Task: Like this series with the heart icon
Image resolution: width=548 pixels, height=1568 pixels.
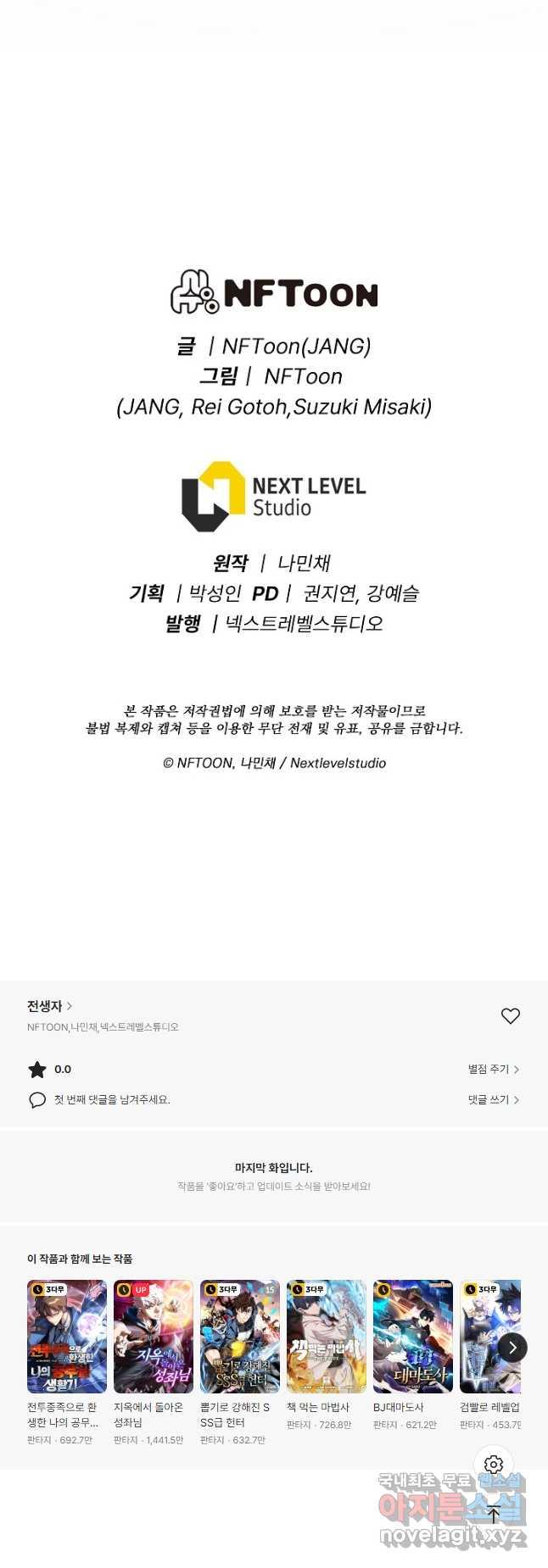Action: pos(510,1015)
